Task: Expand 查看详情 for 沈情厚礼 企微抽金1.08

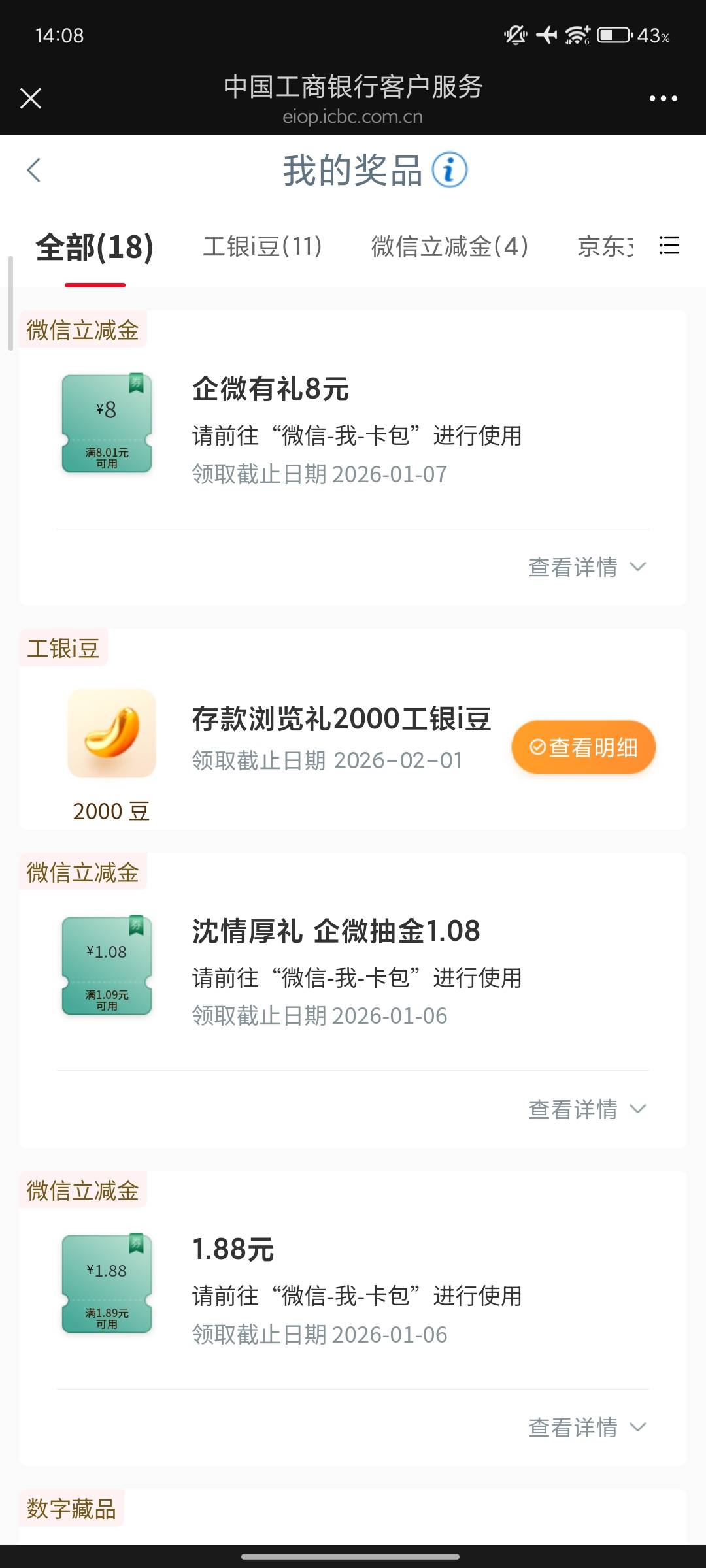Action: coord(586,1109)
